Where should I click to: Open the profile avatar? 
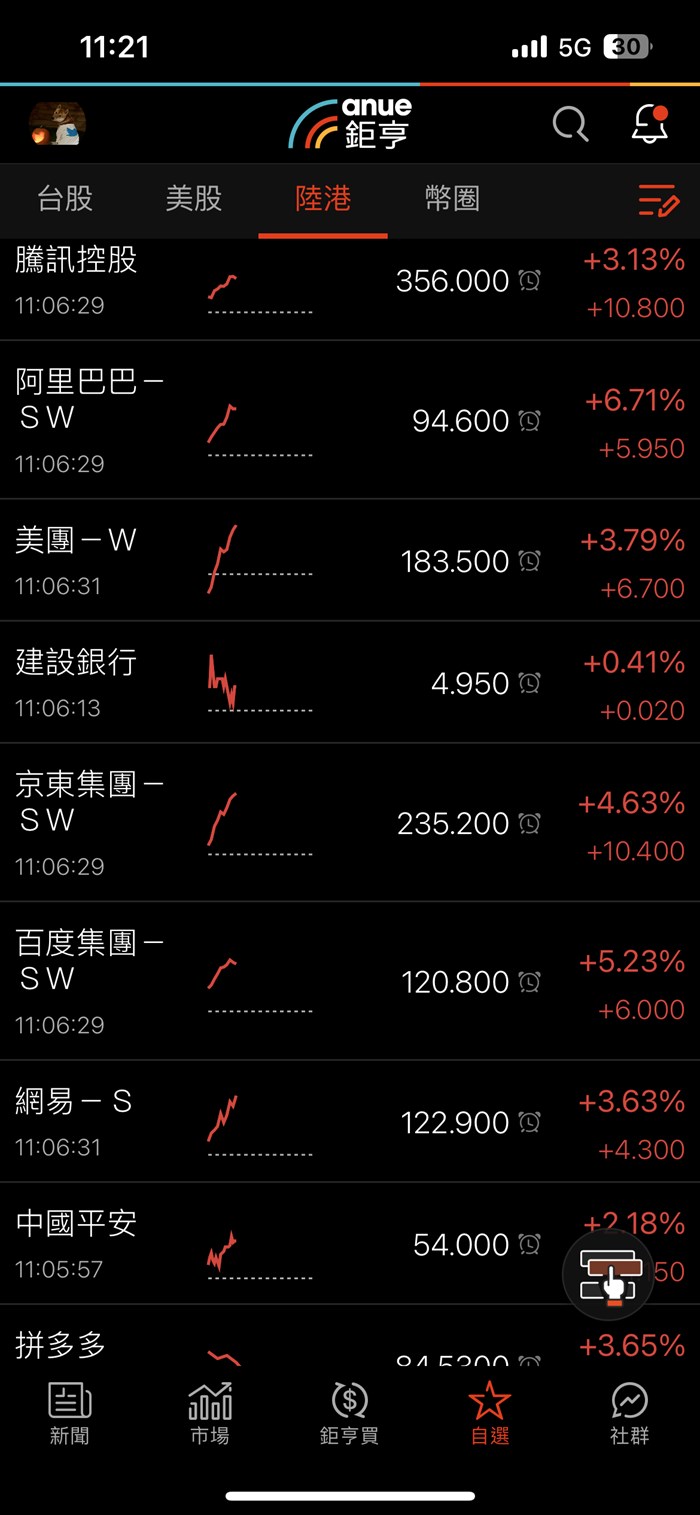[x=55, y=125]
